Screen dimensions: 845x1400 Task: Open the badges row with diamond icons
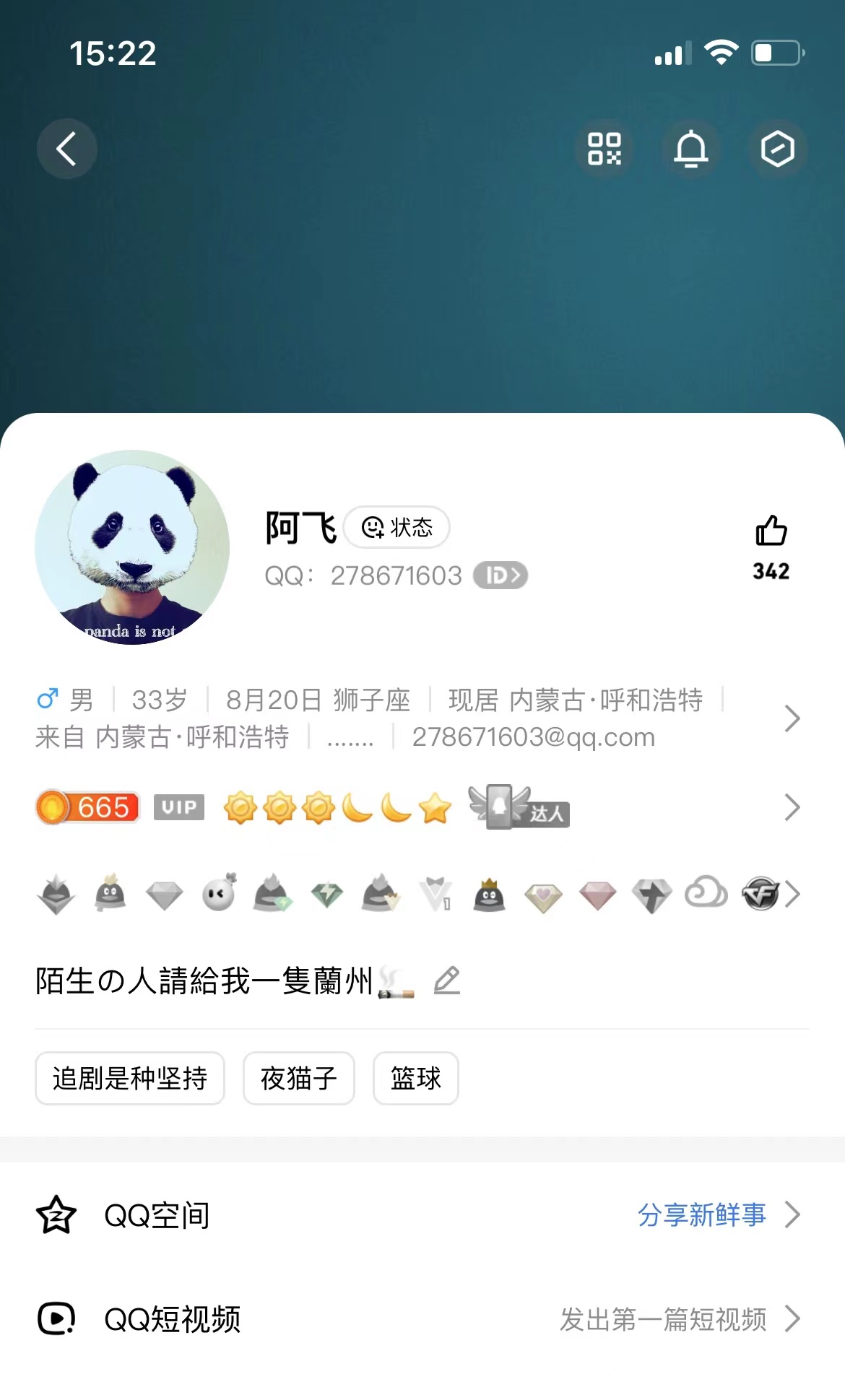click(x=419, y=894)
